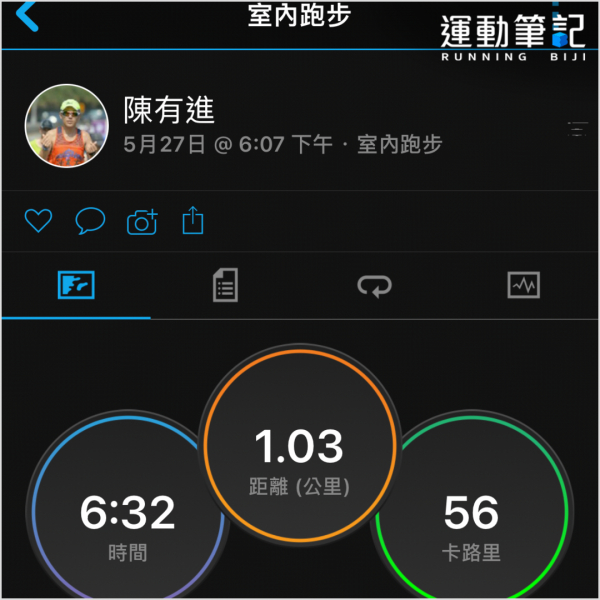Switch to the stats details tab

(x=226, y=286)
